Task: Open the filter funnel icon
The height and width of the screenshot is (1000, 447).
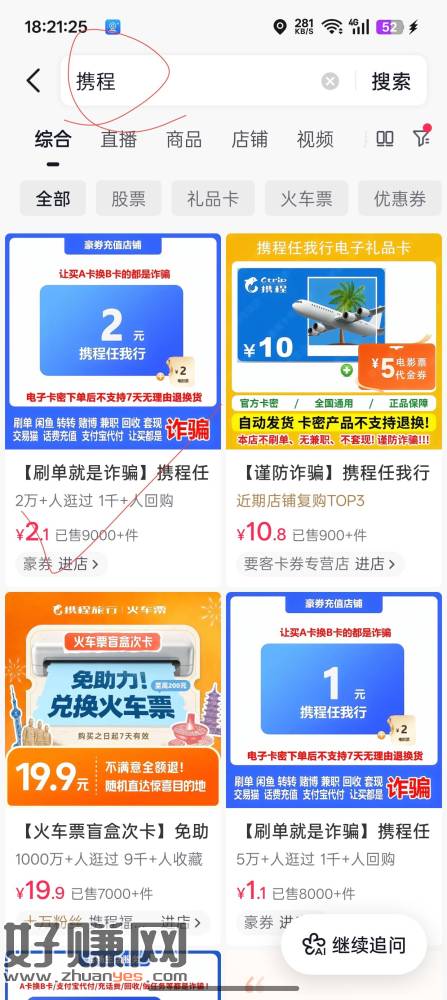Action: pyautogui.click(x=421, y=136)
